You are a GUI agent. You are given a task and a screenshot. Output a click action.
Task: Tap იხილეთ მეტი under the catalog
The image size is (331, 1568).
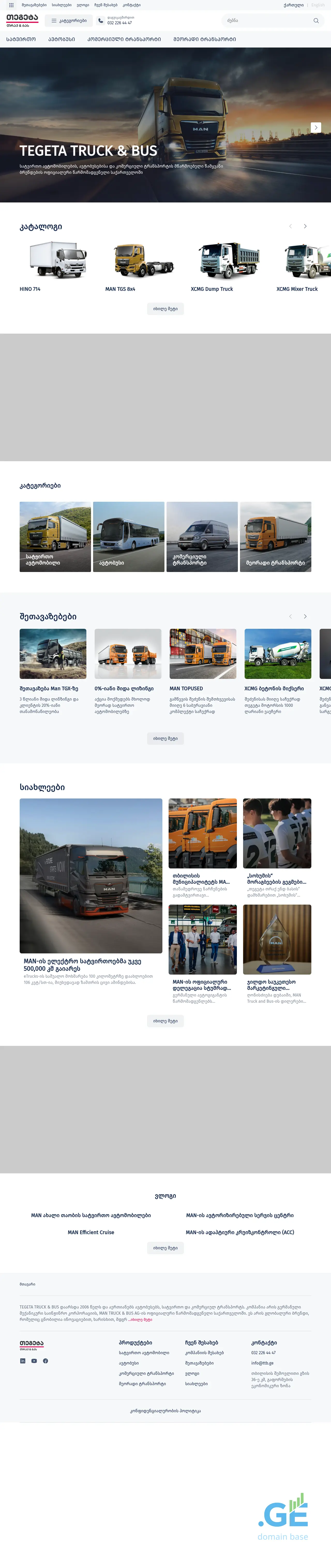[165, 309]
